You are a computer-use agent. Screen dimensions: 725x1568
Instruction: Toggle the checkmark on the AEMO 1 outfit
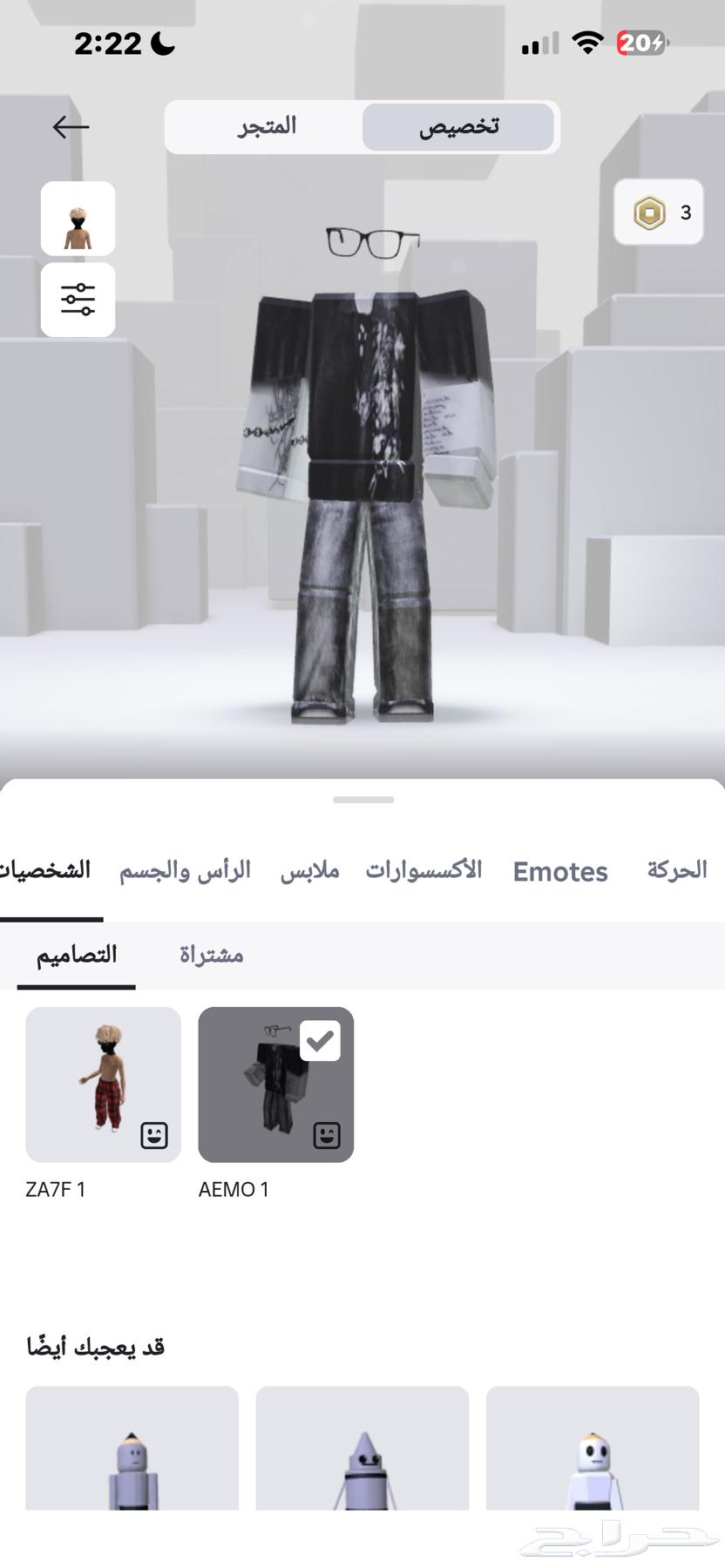321,1038
